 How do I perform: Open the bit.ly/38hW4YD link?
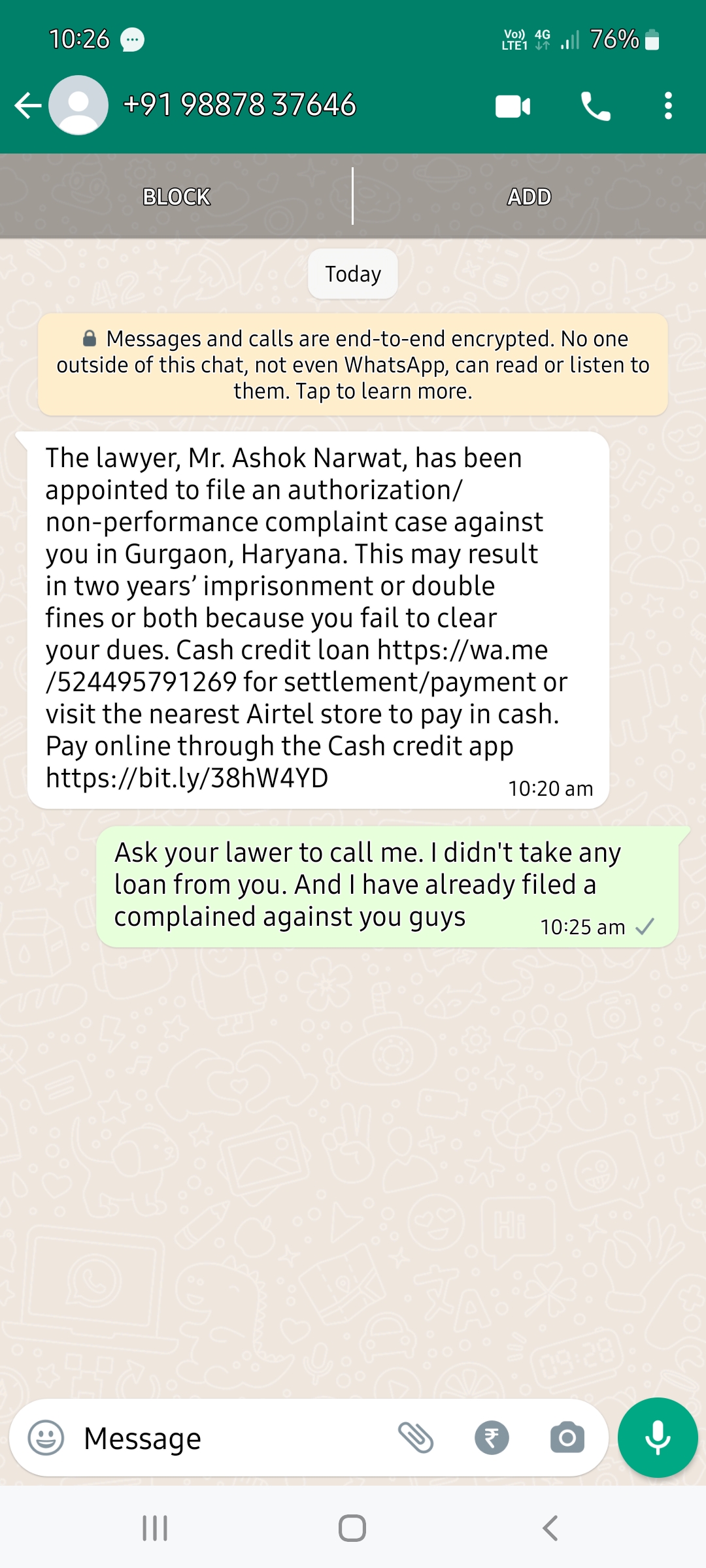[x=187, y=778]
